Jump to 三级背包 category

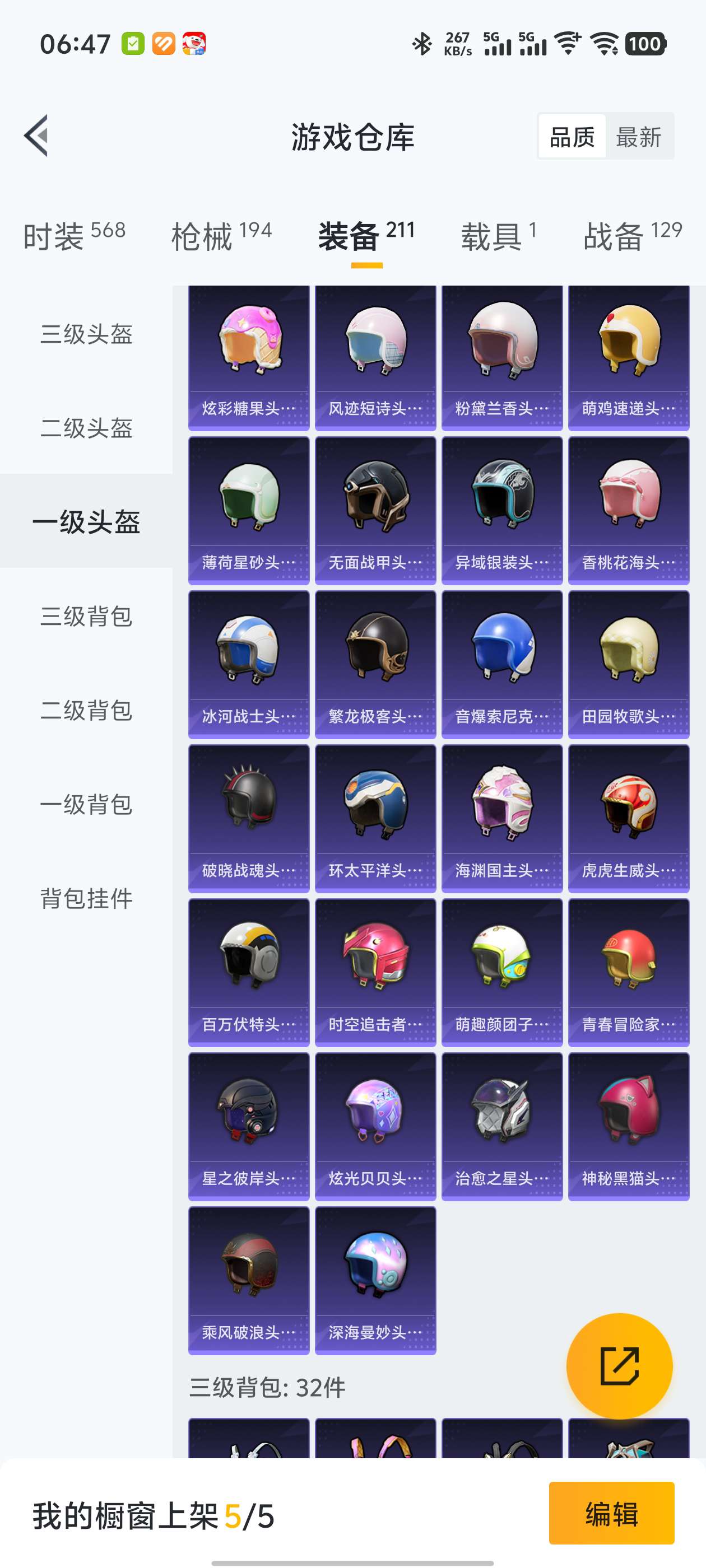(x=86, y=616)
